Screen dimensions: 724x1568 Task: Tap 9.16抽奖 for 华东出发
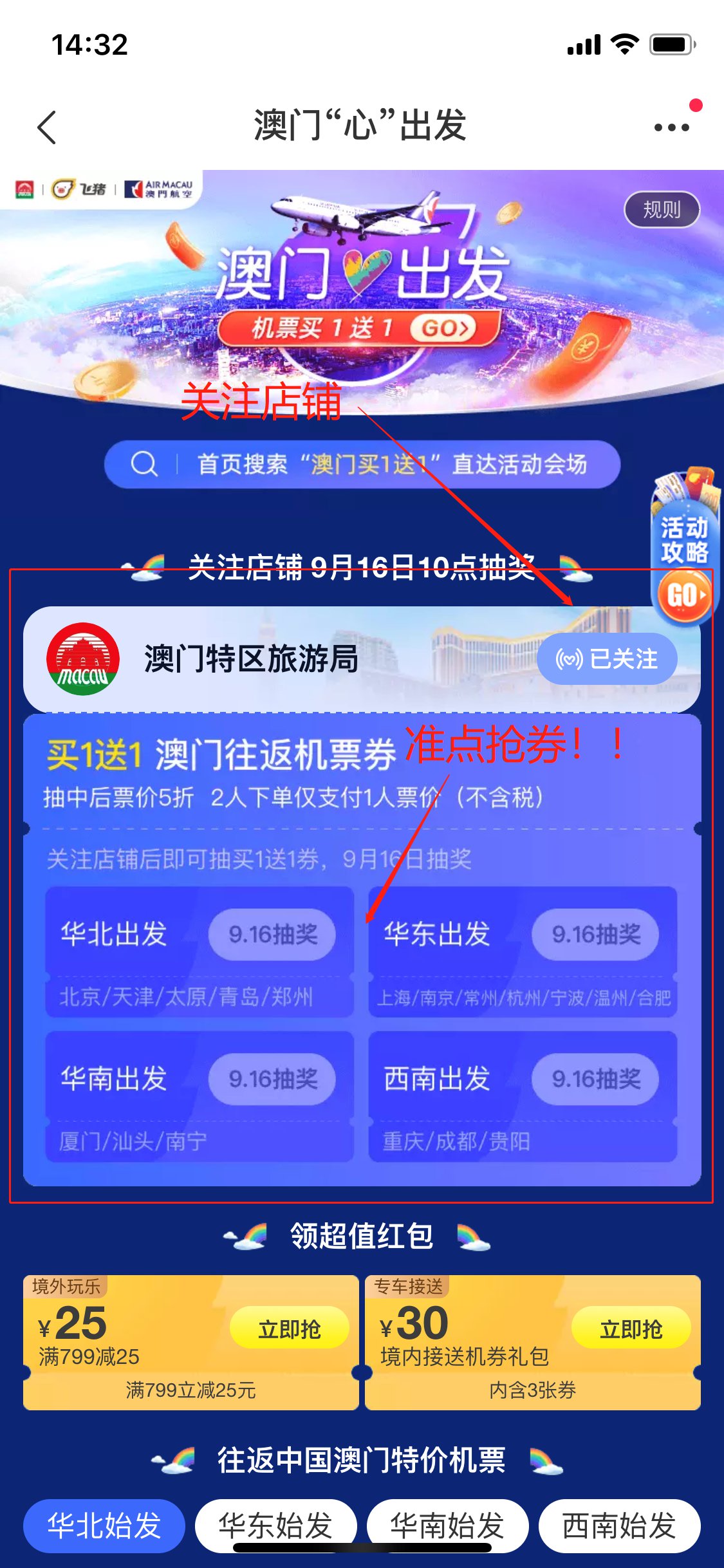pos(595,935)
